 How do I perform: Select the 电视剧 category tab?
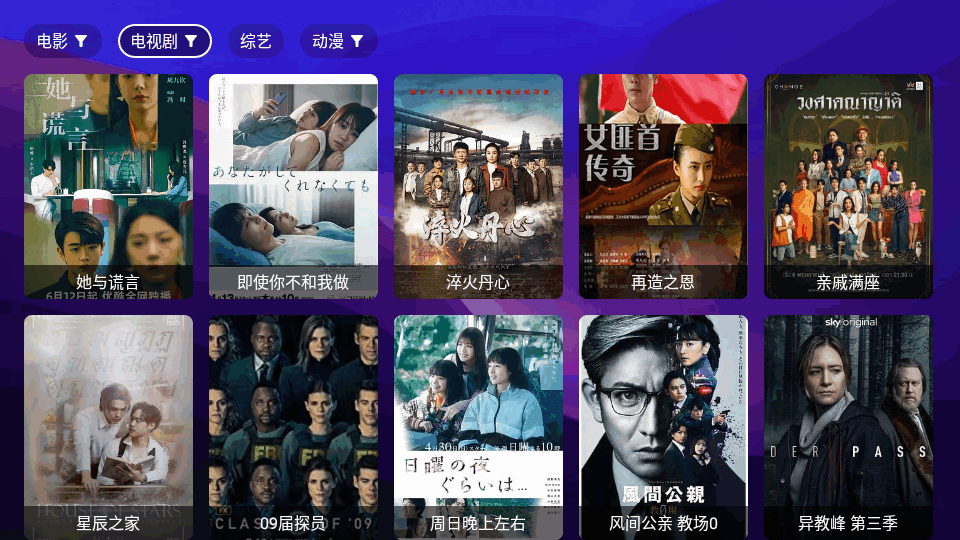(x=165, y=41)
